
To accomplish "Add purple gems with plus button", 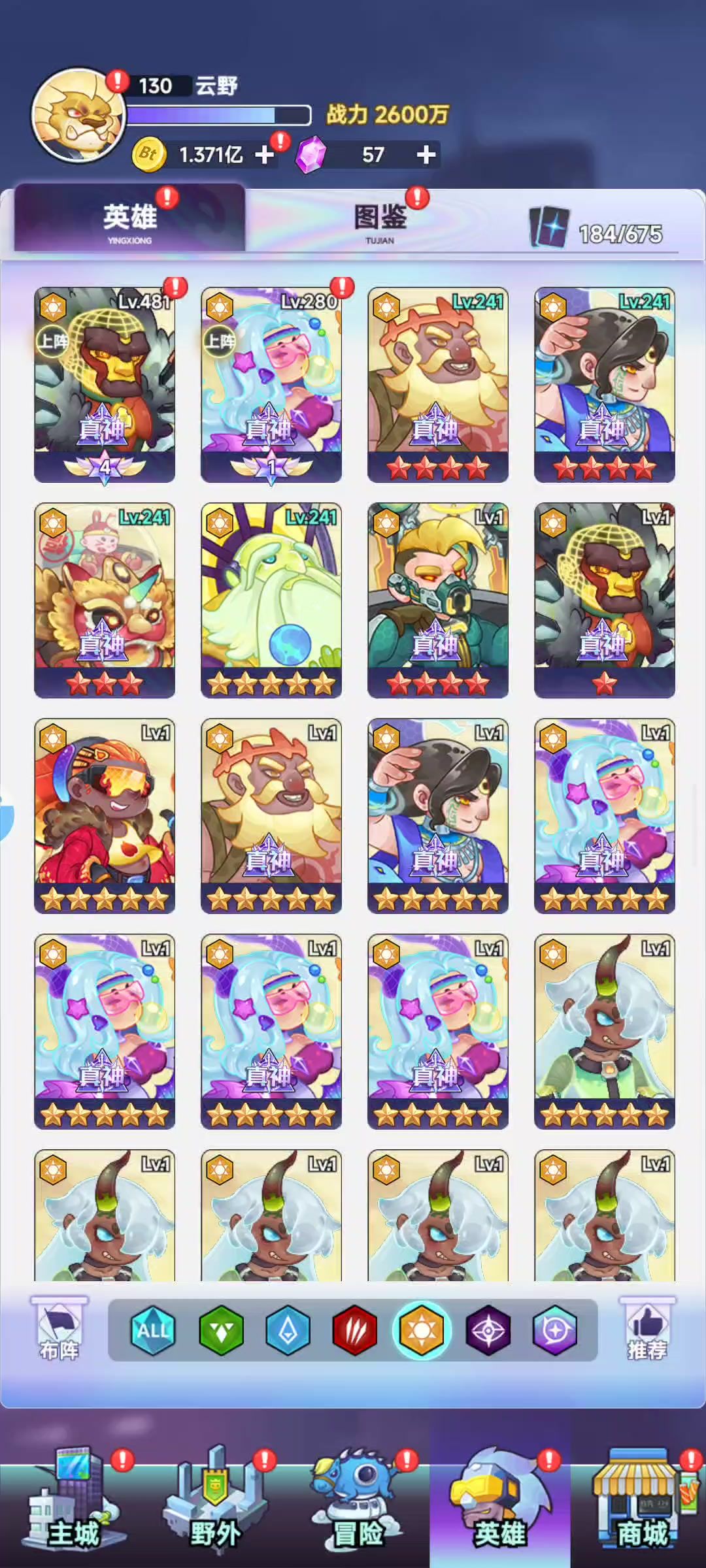I will point(426,155).
